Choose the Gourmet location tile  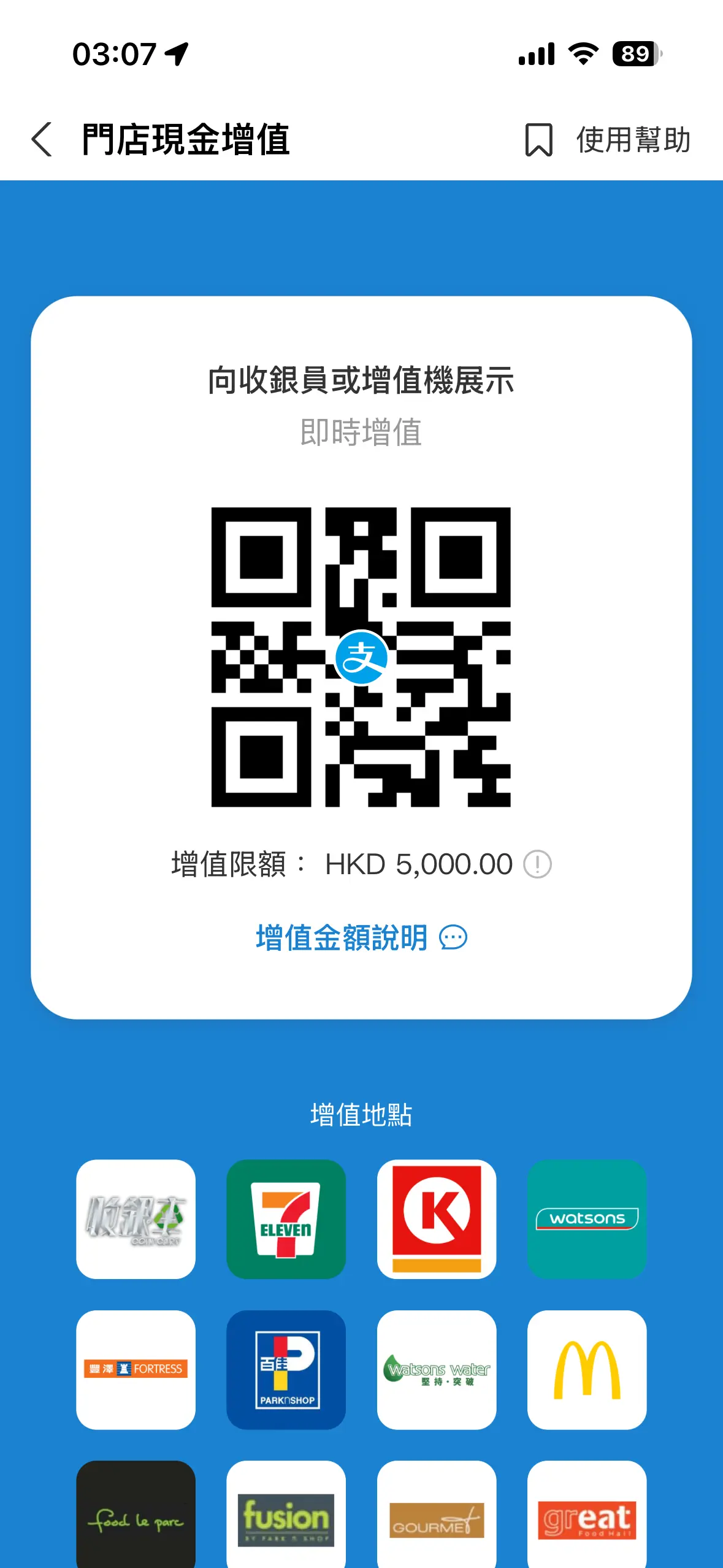pos(437,1514)
